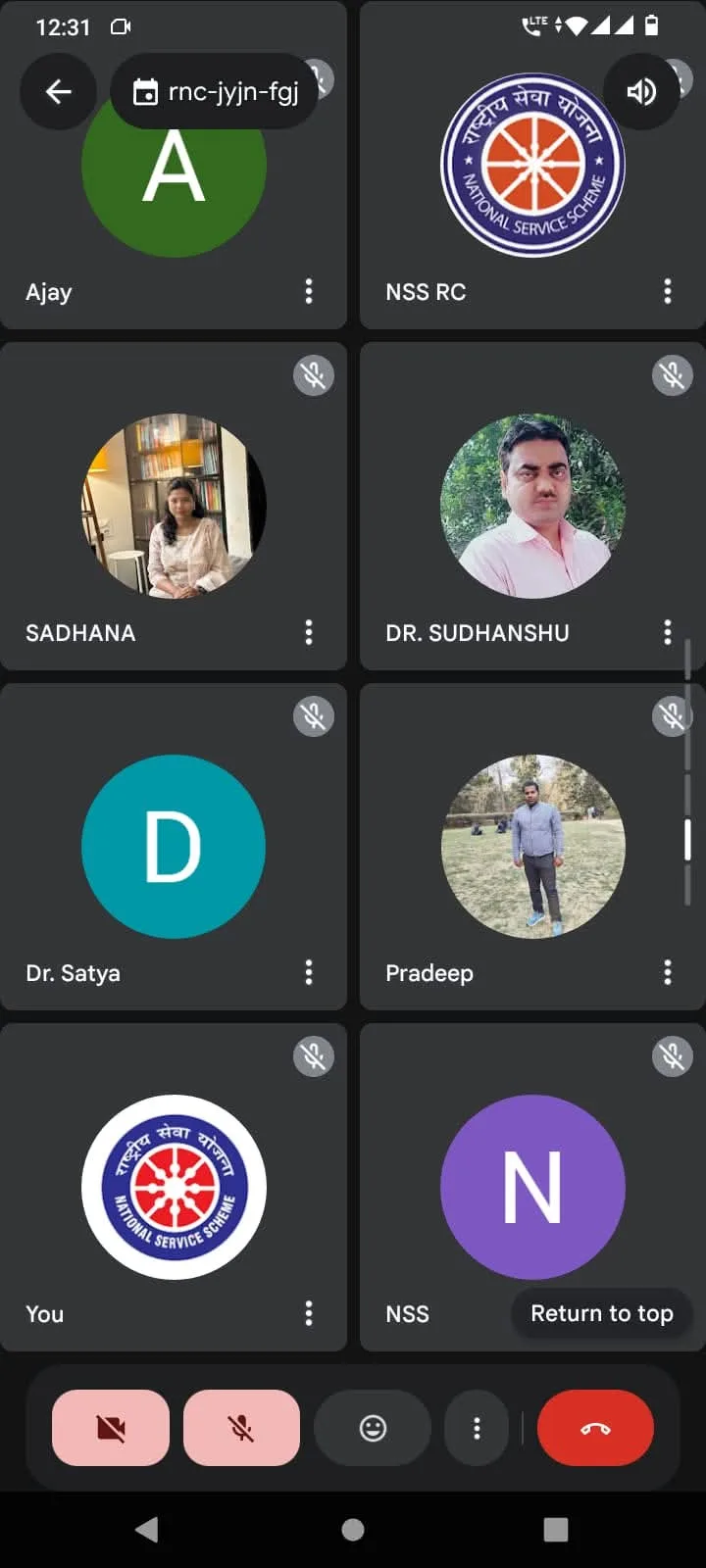The width and height of the screenshot is (706, 1568).
Task: Select Pradeep's participant tile
Action: click(x=532, y=847)
